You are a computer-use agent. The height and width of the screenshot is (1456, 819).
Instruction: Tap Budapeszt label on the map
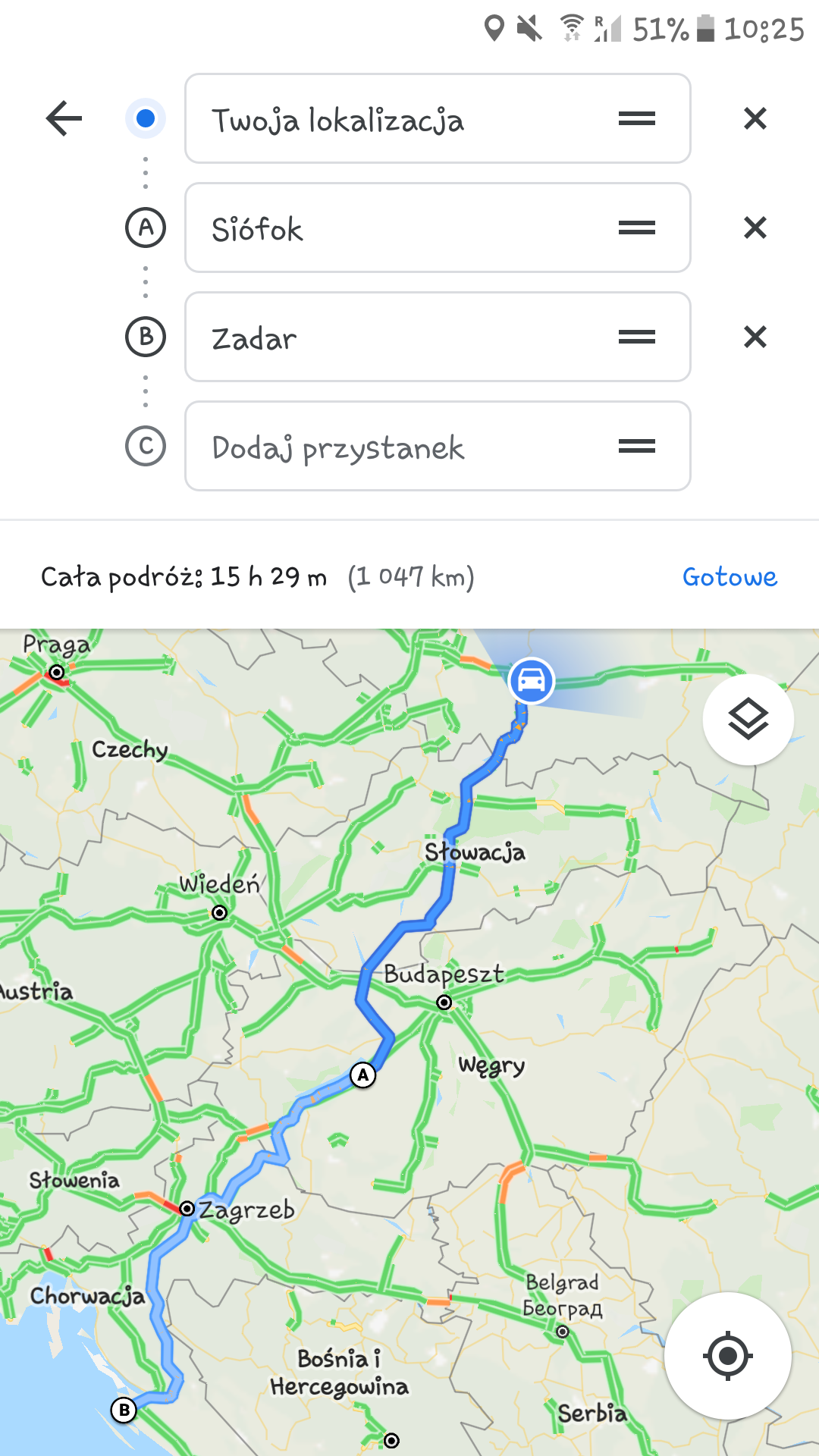(444, 974)
